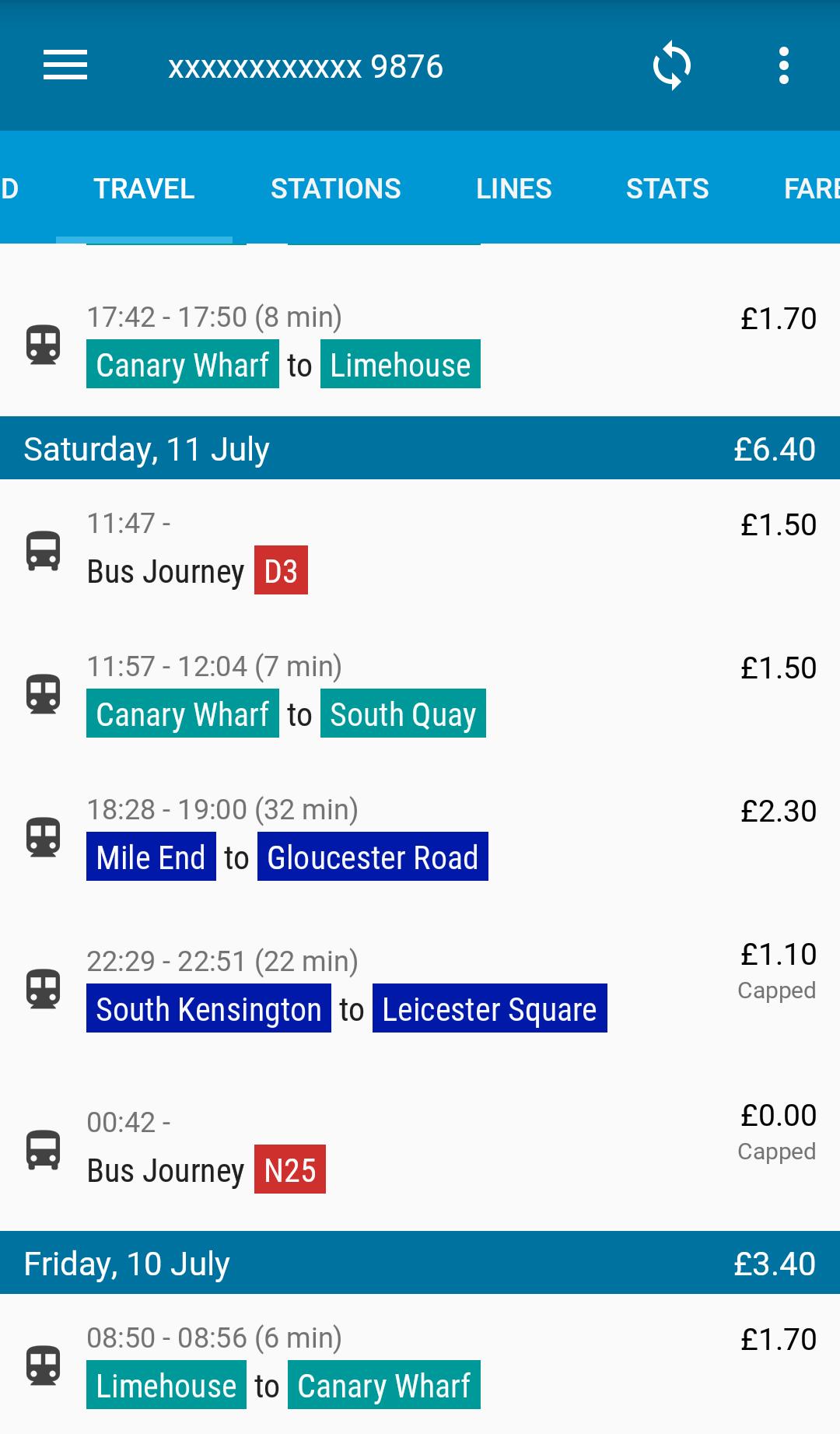The height and width of the screenshot is (1434, 840).
Task: Tap the Friday, 10 July daily total
Action: [772, 1263]
